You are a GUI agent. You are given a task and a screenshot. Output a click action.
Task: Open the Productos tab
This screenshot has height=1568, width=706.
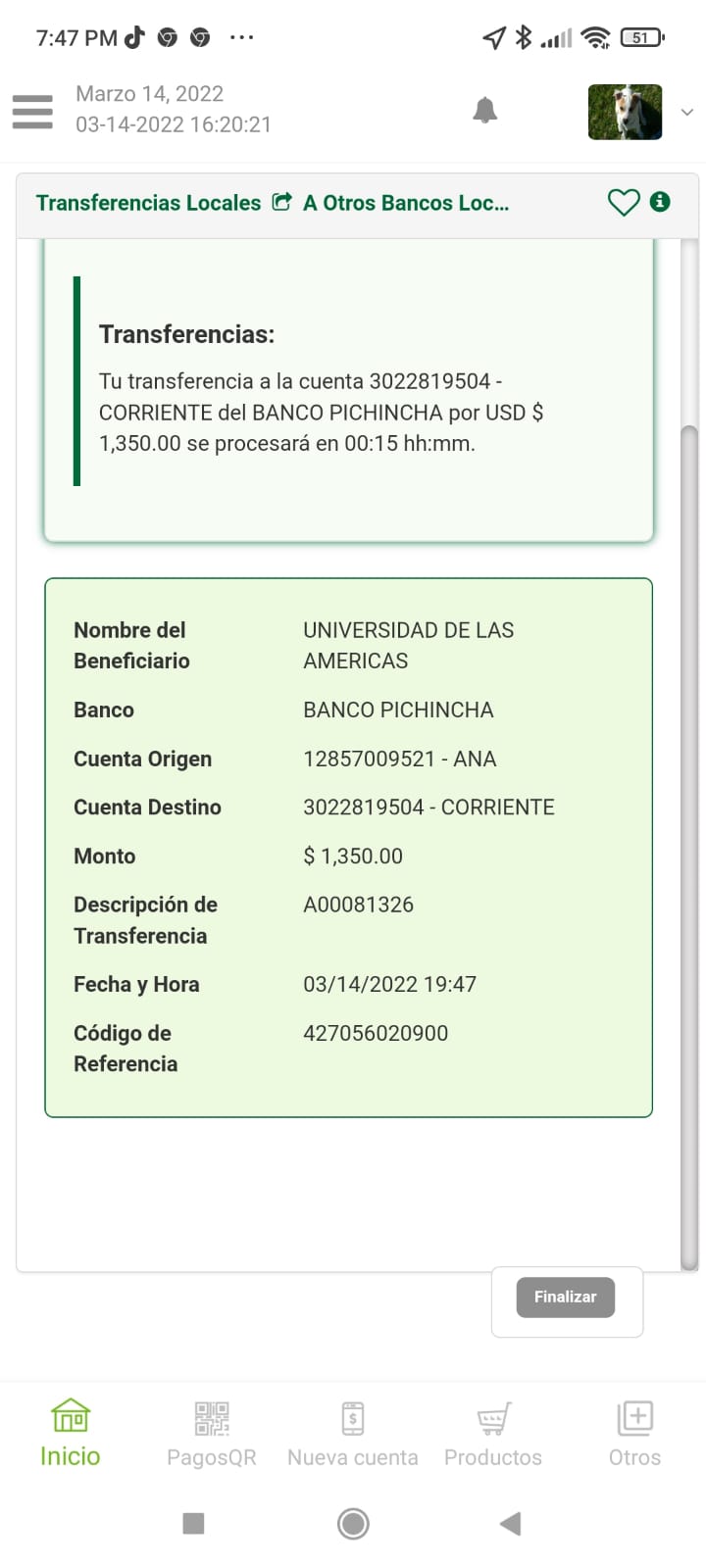point(493,1433)
